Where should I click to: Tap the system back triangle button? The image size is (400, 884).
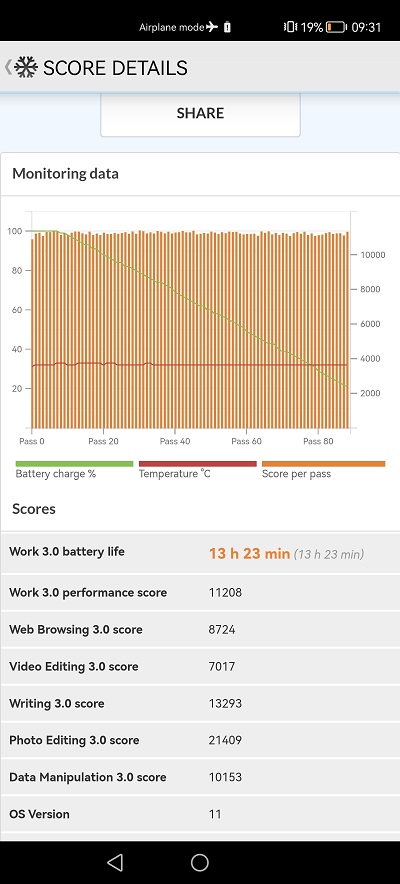[115, 862]
